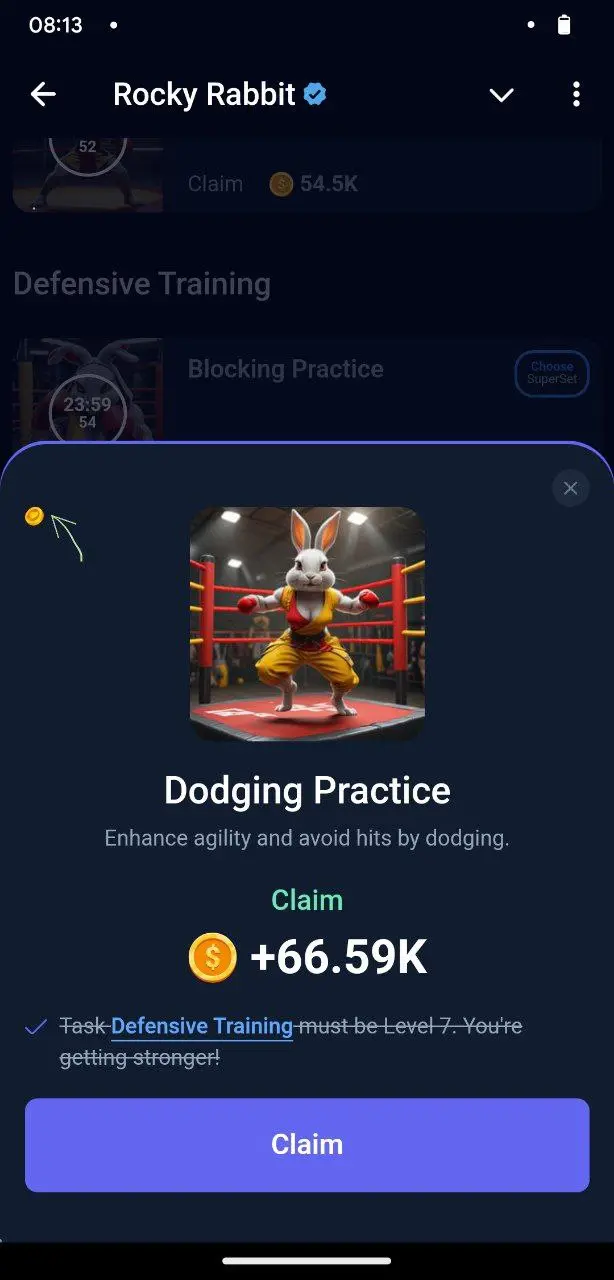The height and width of the screenshot is (1280, 614).
Task: Close the Dodging Practice dialog
Action: (570, 488)
